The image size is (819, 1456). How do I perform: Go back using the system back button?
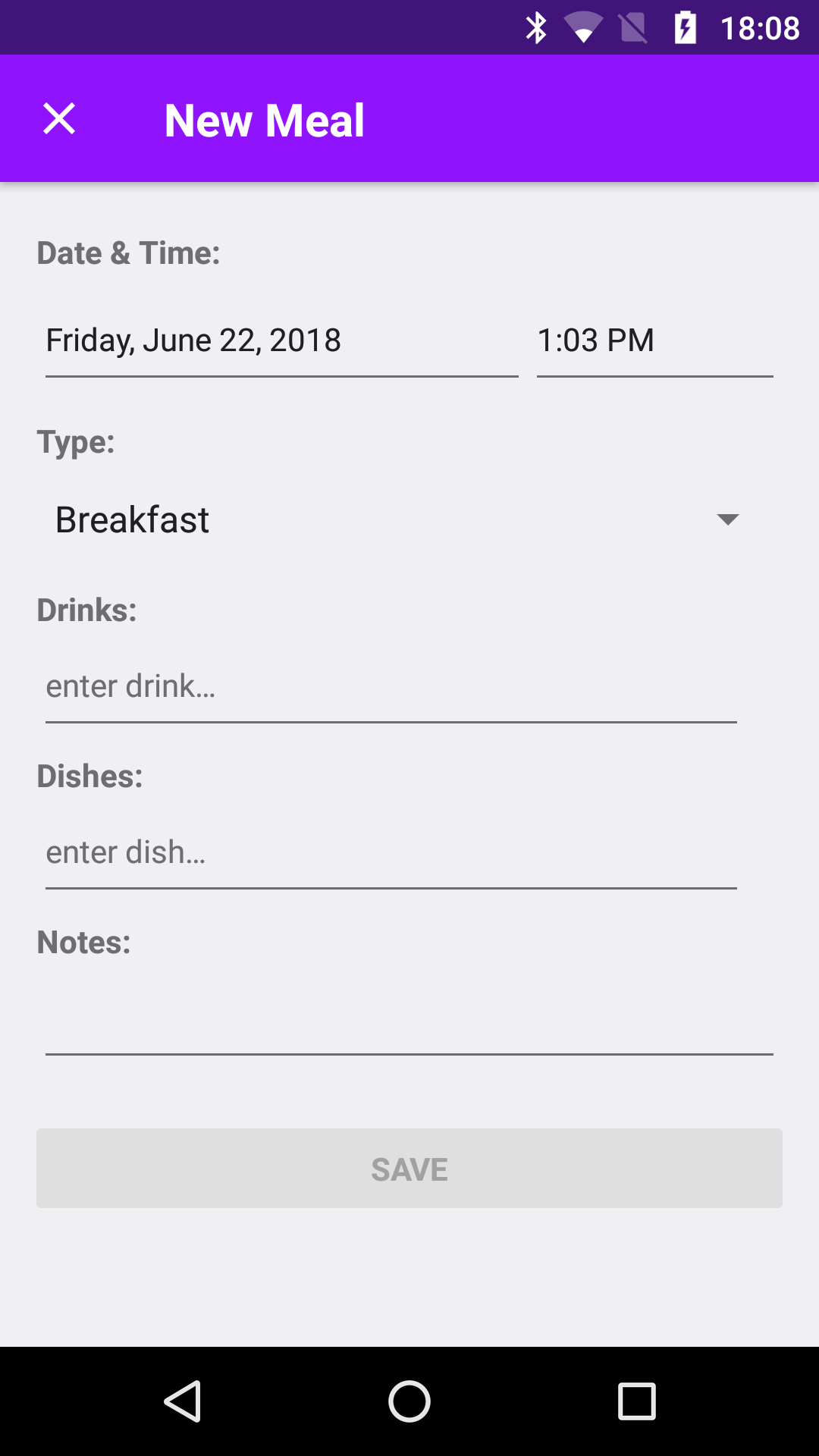click(x=183, y=1401)
